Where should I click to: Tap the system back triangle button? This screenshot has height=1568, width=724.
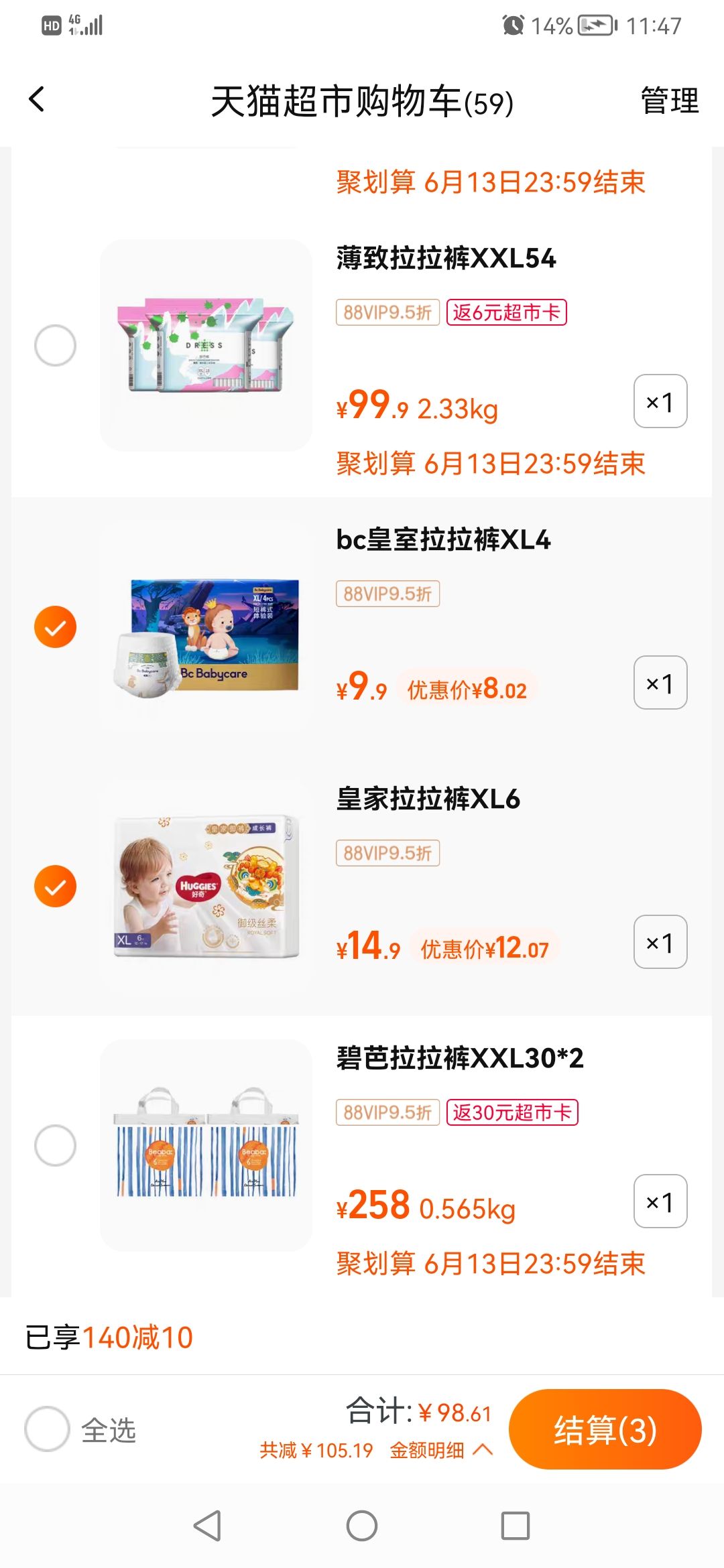(x=207, y=1526)
